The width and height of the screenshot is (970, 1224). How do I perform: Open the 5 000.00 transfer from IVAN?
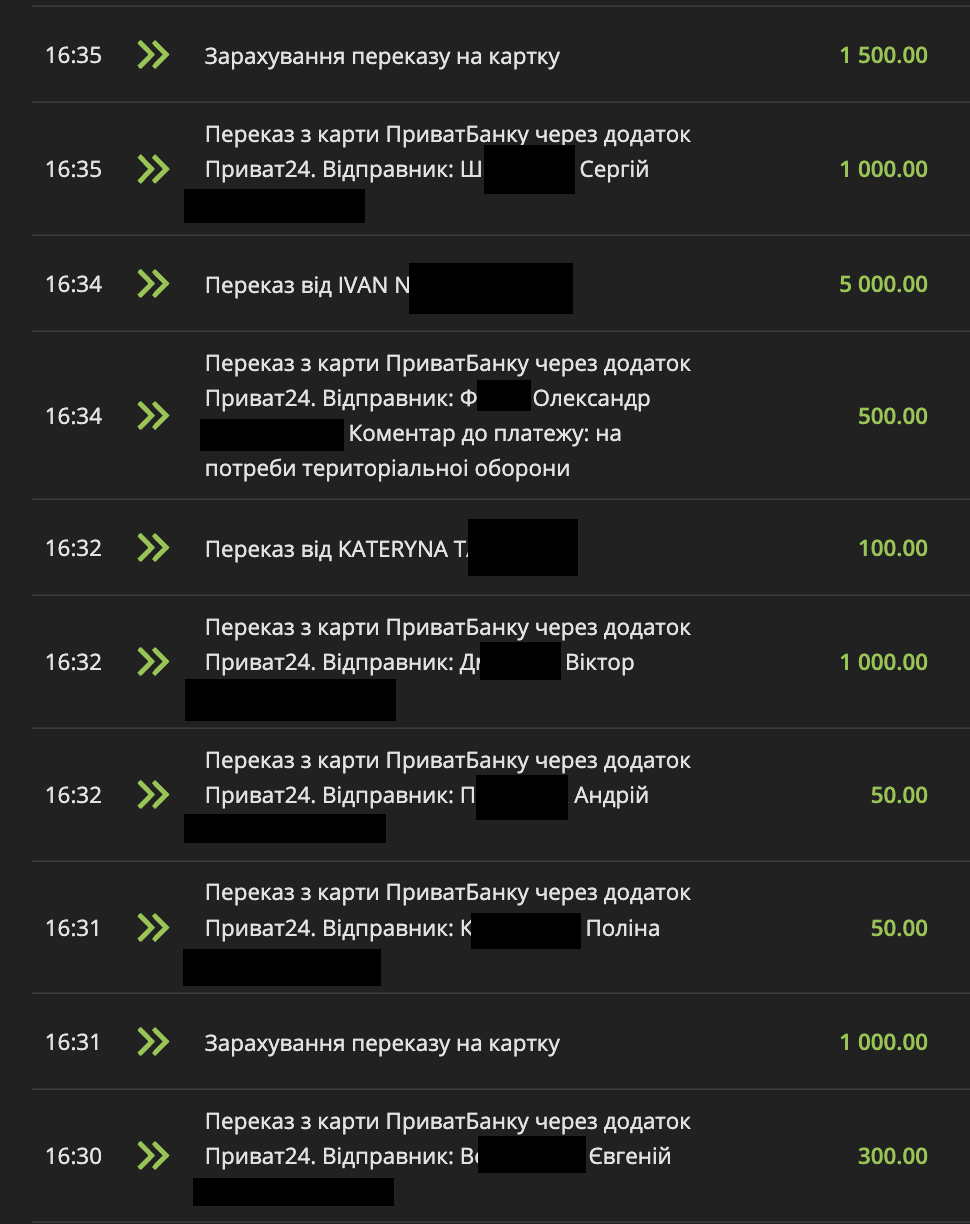[x=305, y=285]
